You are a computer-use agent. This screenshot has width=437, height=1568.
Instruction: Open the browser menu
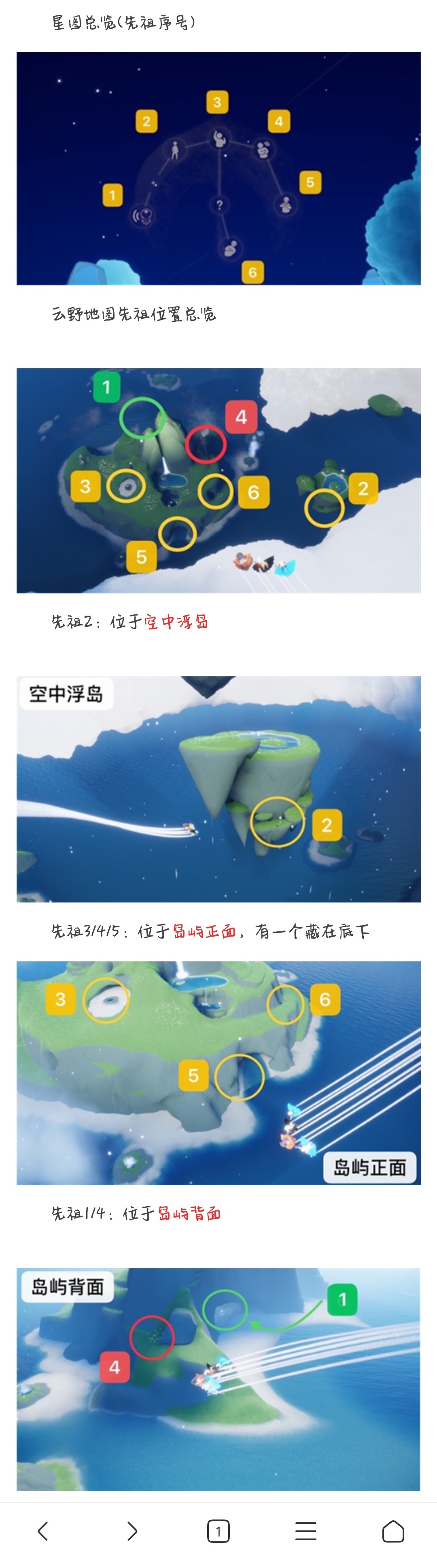[305, 1530]
